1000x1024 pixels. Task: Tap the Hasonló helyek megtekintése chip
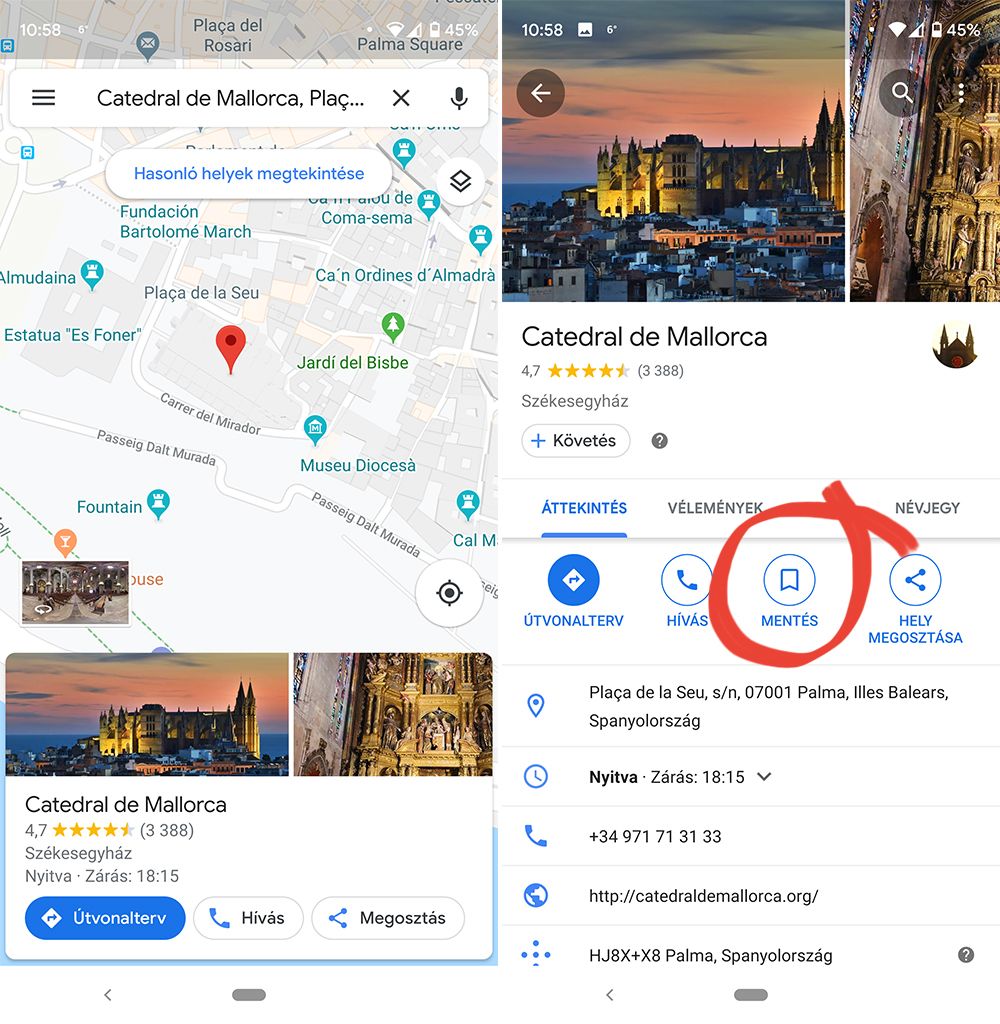[249, 174]
